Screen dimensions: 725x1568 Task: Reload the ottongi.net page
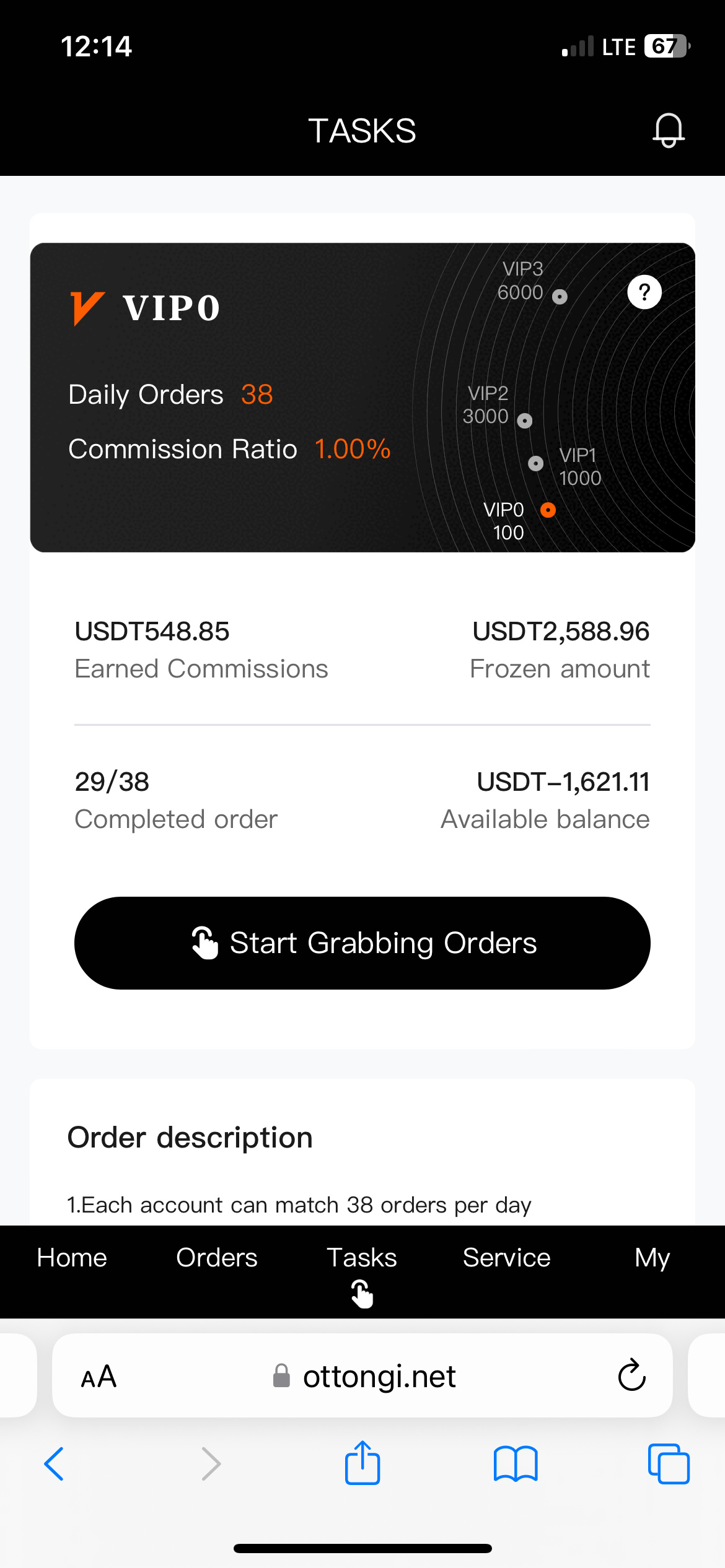631,1375
